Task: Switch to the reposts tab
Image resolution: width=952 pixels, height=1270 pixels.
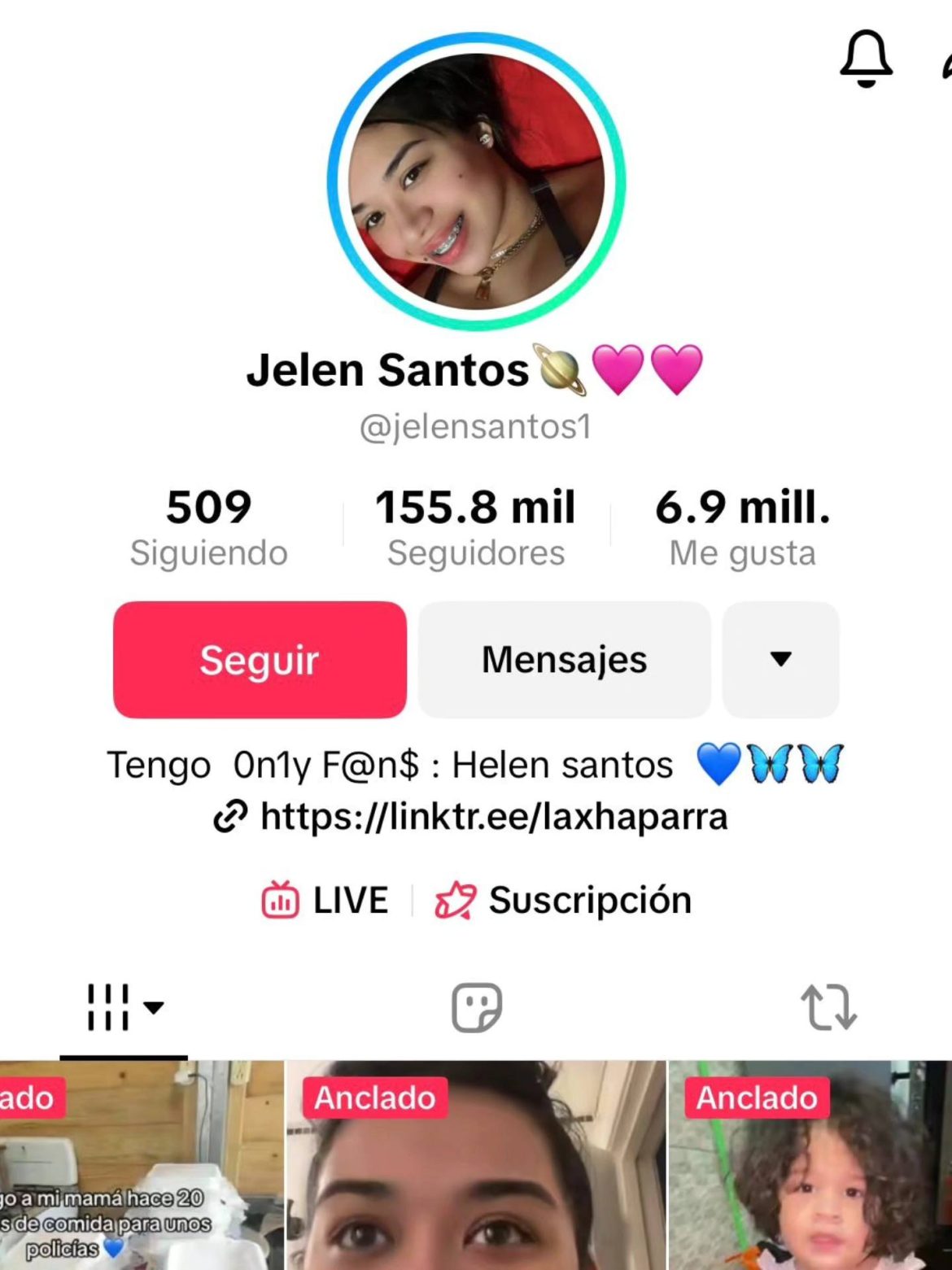Action: click(828, 1007)
